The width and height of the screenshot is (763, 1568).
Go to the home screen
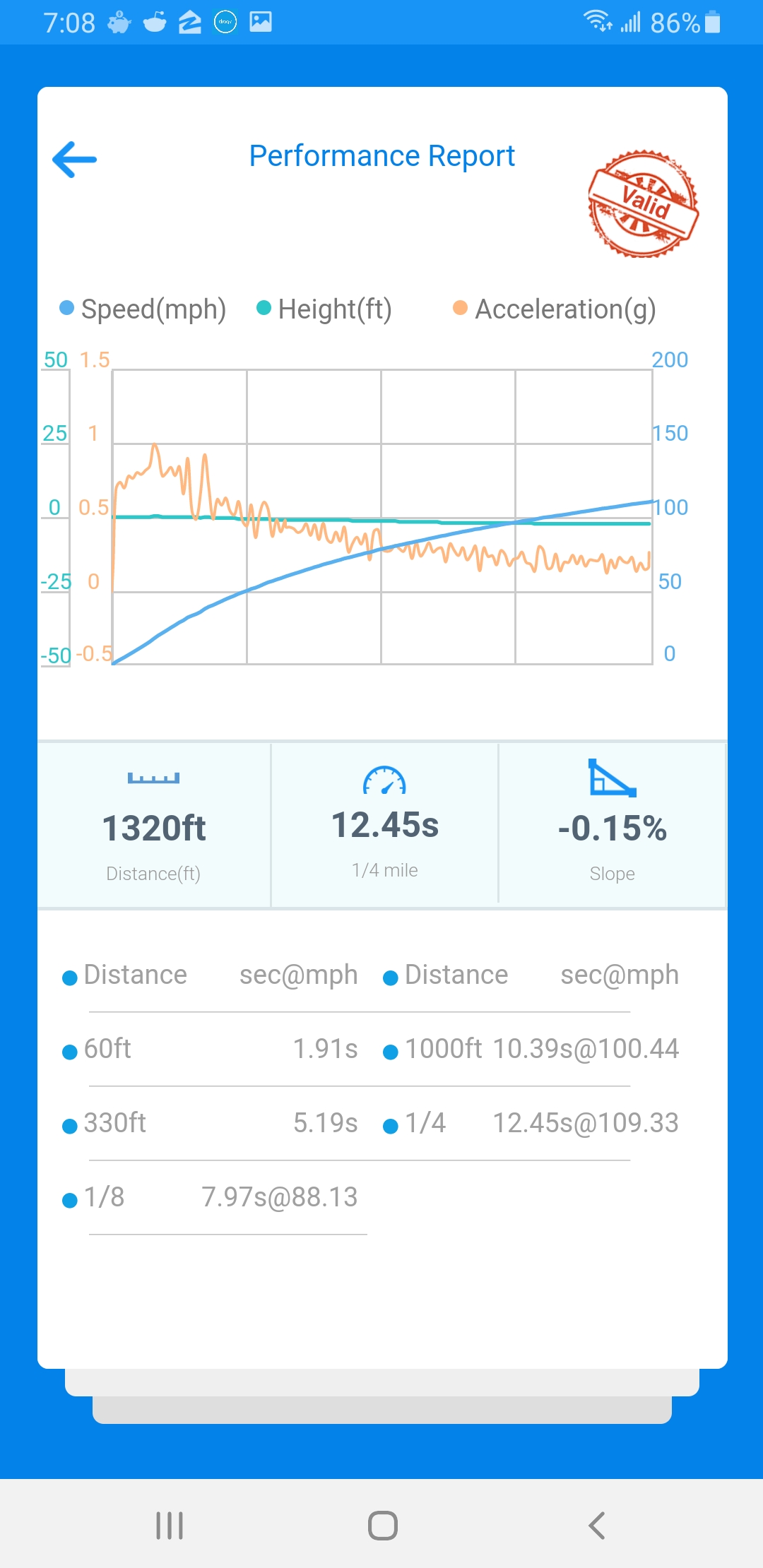(382, 1526)
